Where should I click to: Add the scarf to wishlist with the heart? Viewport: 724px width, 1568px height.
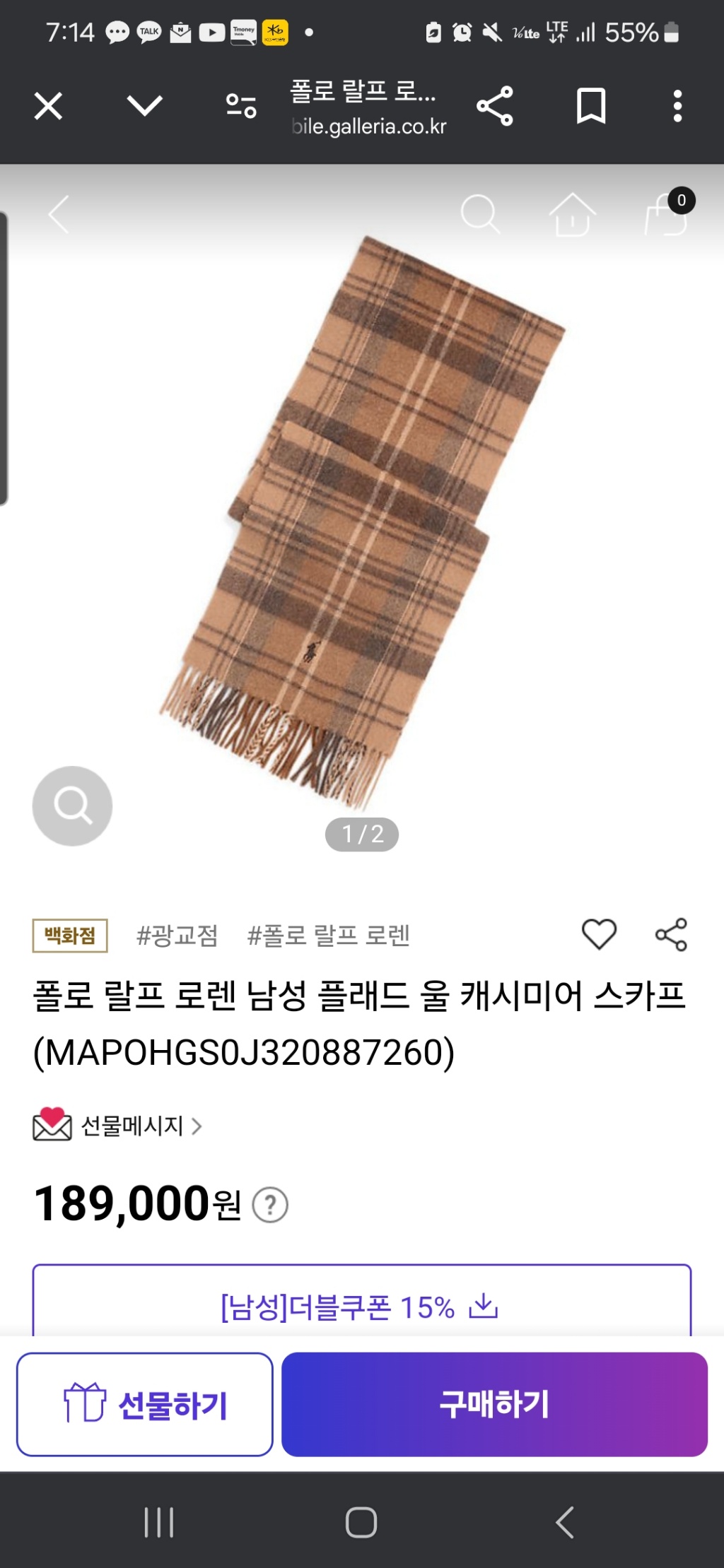(599, 935)
